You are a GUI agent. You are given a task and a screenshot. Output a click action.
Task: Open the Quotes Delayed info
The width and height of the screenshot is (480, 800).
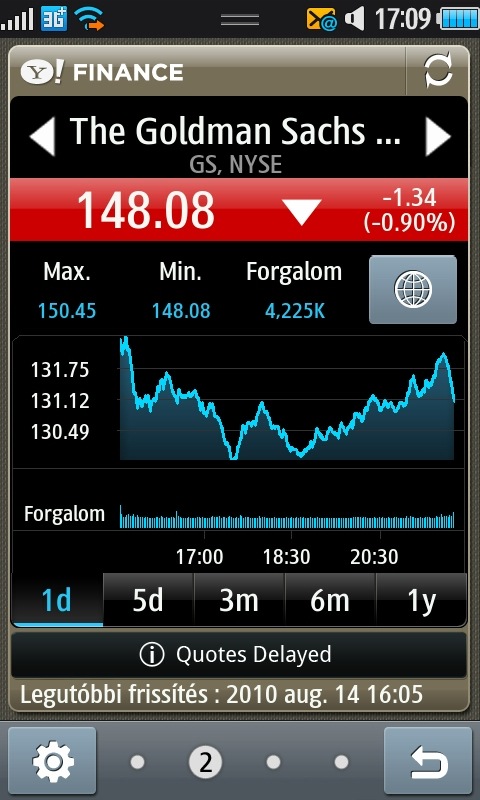(239, 655)
